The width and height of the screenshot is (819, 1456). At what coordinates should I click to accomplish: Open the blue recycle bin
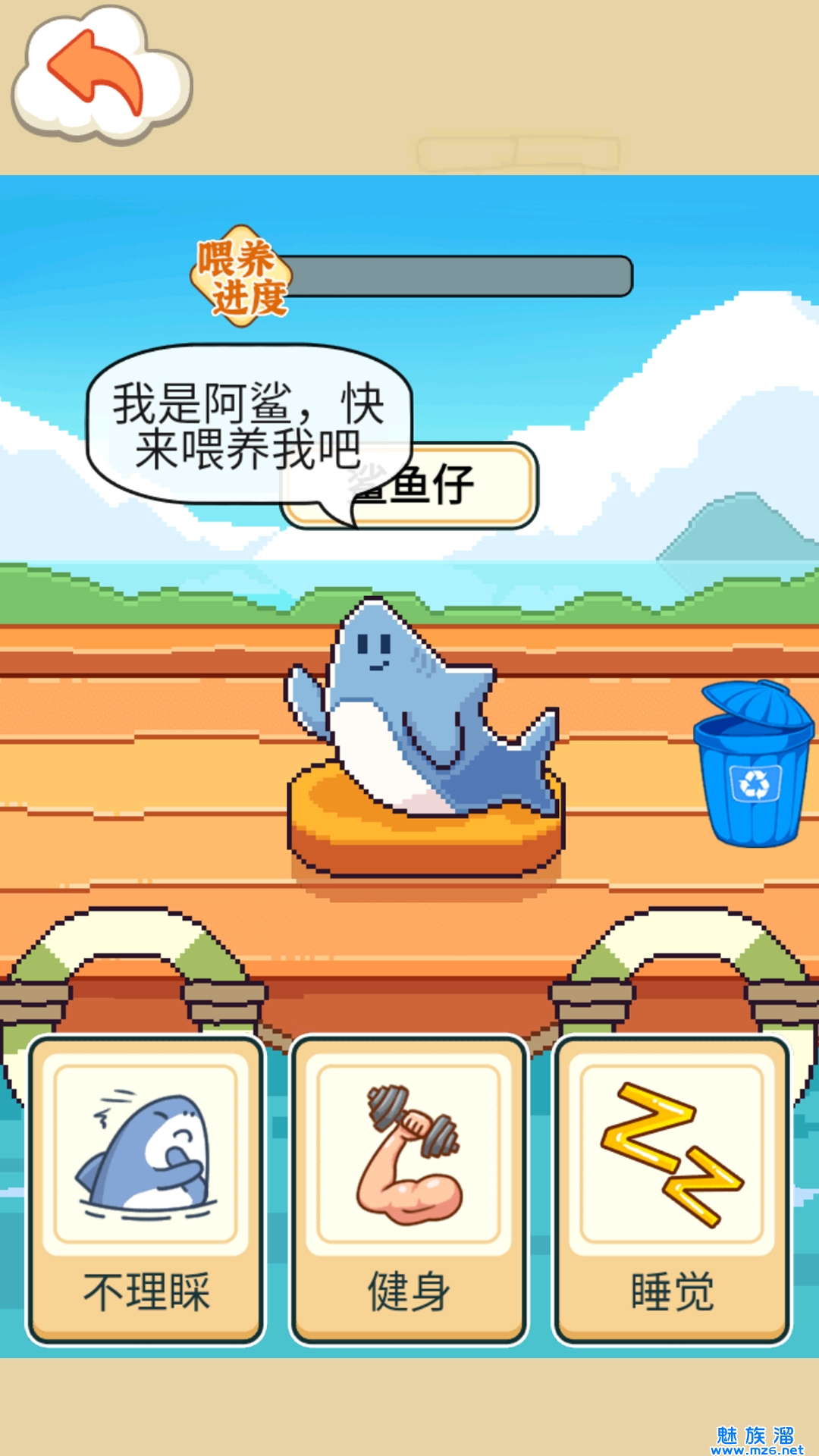[x=754, y=766]
